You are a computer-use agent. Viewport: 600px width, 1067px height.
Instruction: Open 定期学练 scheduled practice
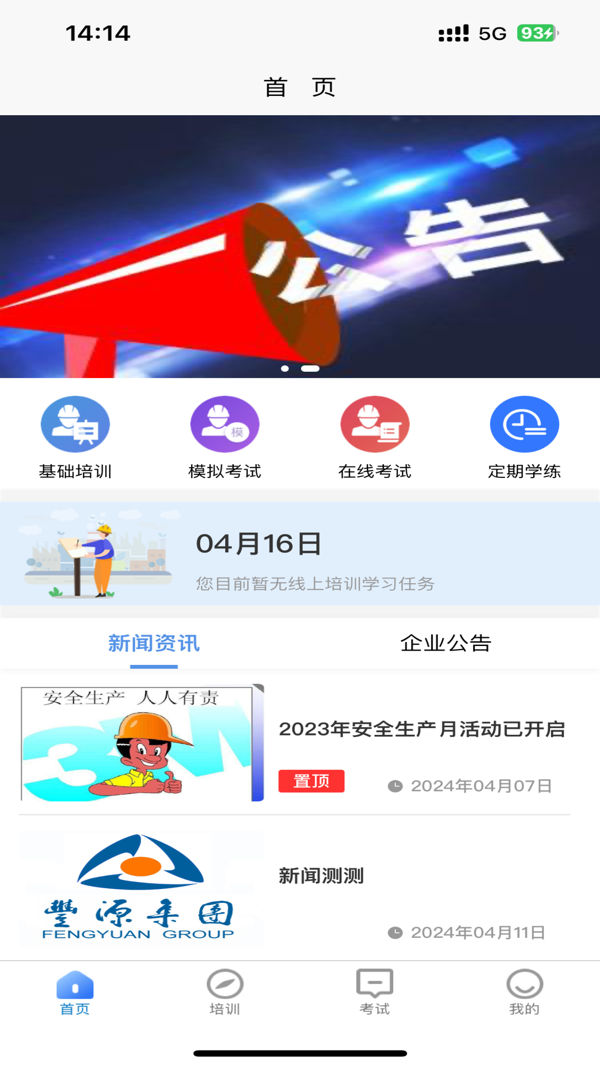(524, 438)
